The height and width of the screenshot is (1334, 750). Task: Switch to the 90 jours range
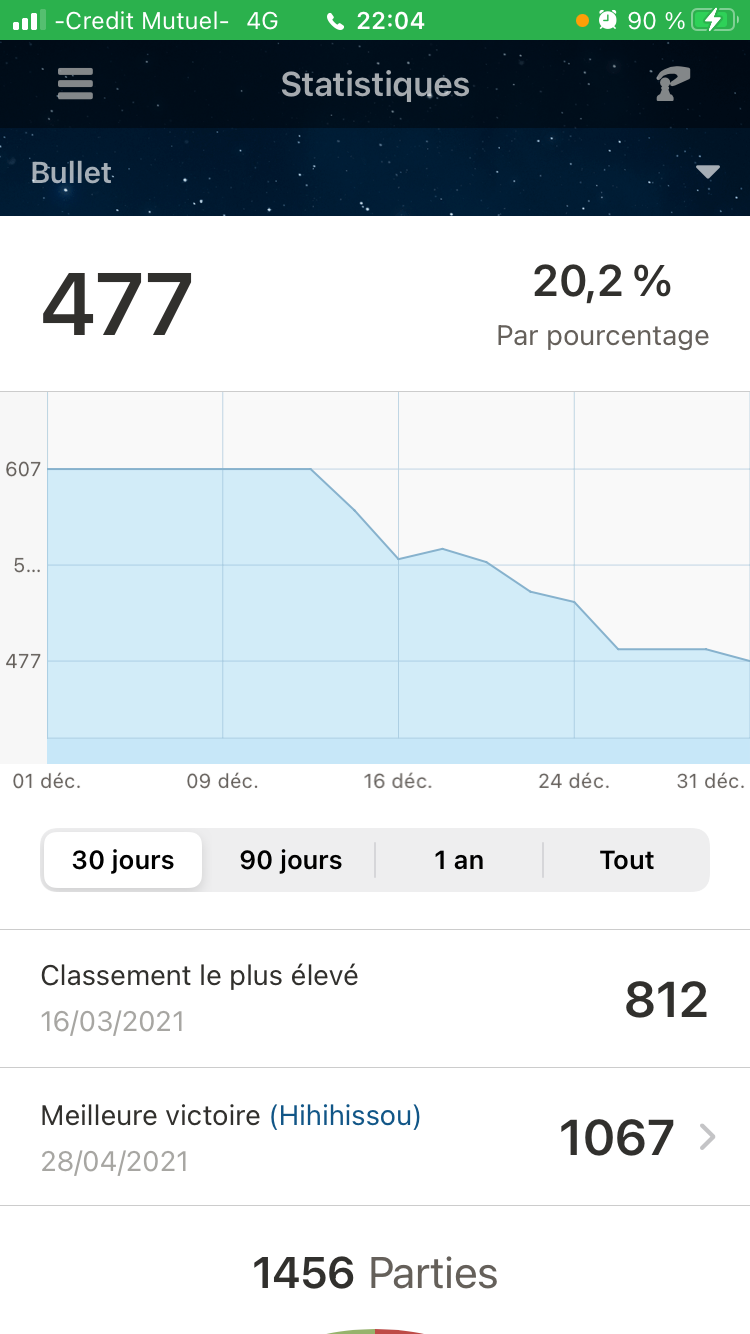(x=291, y=860)
